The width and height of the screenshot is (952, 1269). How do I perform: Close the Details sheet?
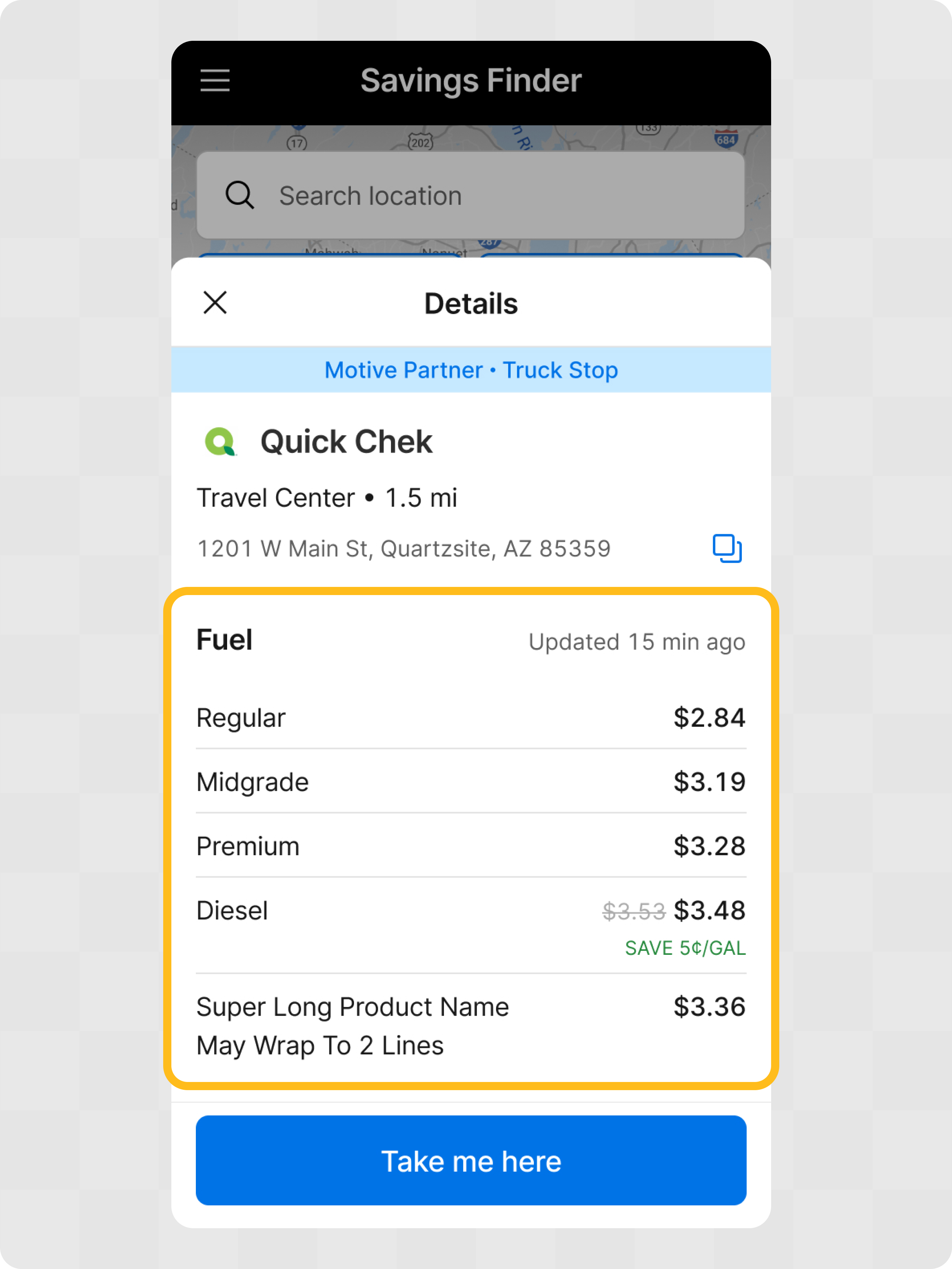(215, 302)
